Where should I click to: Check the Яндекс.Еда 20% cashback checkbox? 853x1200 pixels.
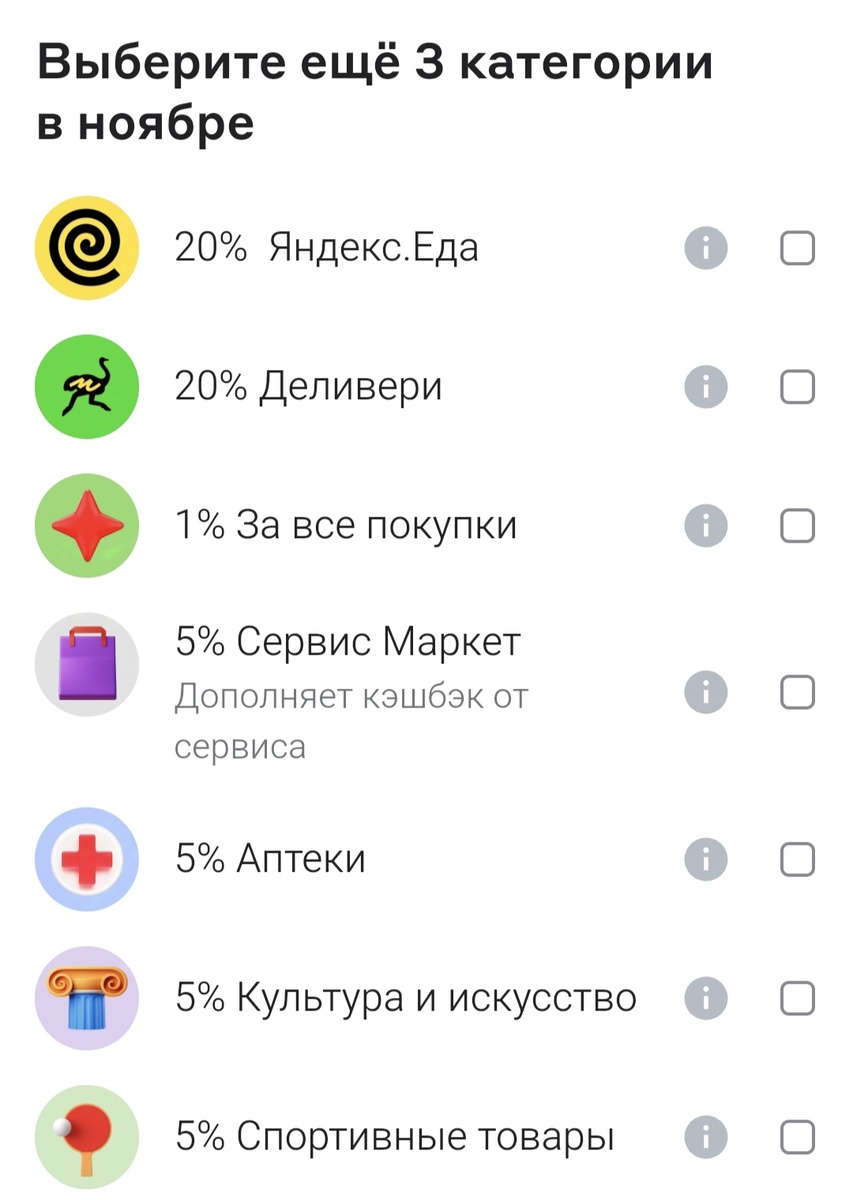(x=796, y=247)
